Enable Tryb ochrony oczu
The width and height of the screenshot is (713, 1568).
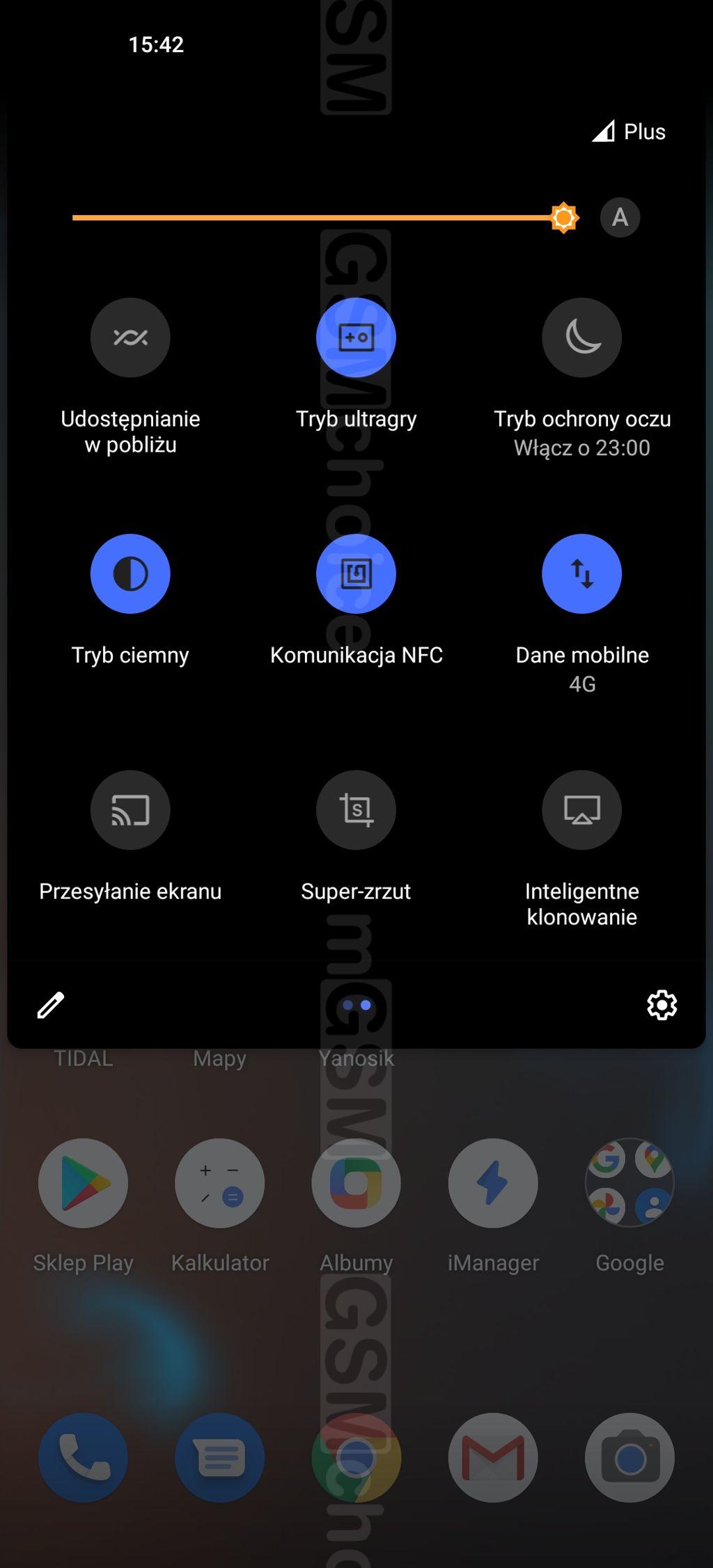(582, 338)
